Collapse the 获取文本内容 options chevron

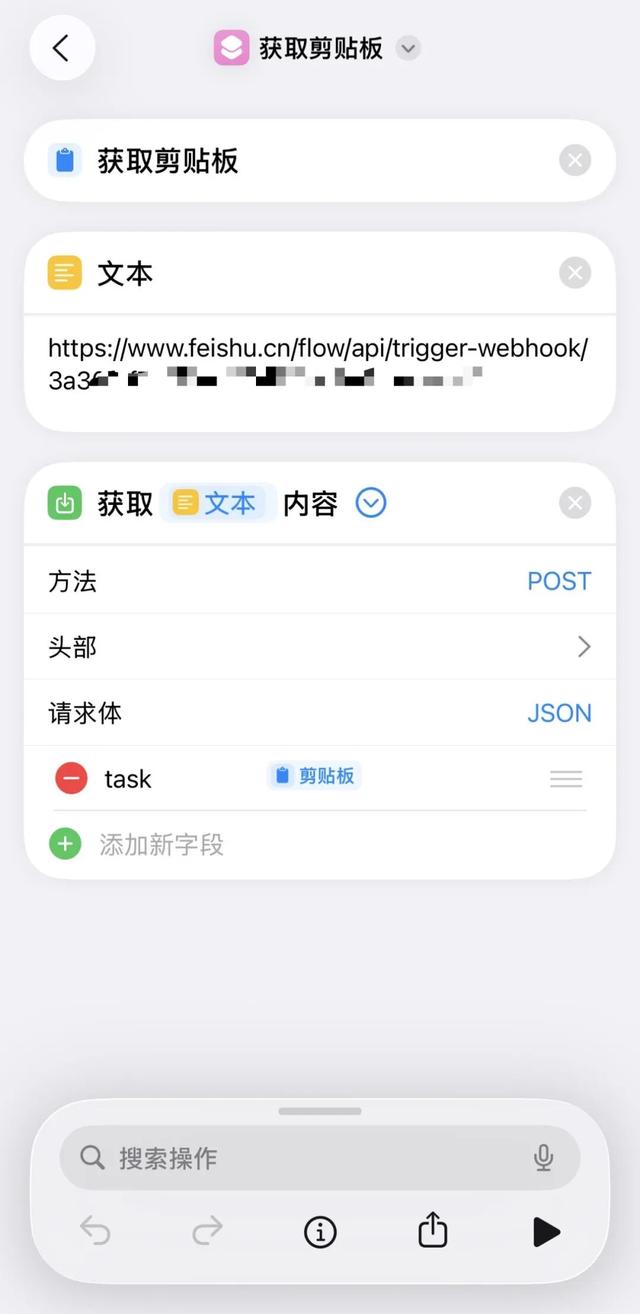pos(371,503)
